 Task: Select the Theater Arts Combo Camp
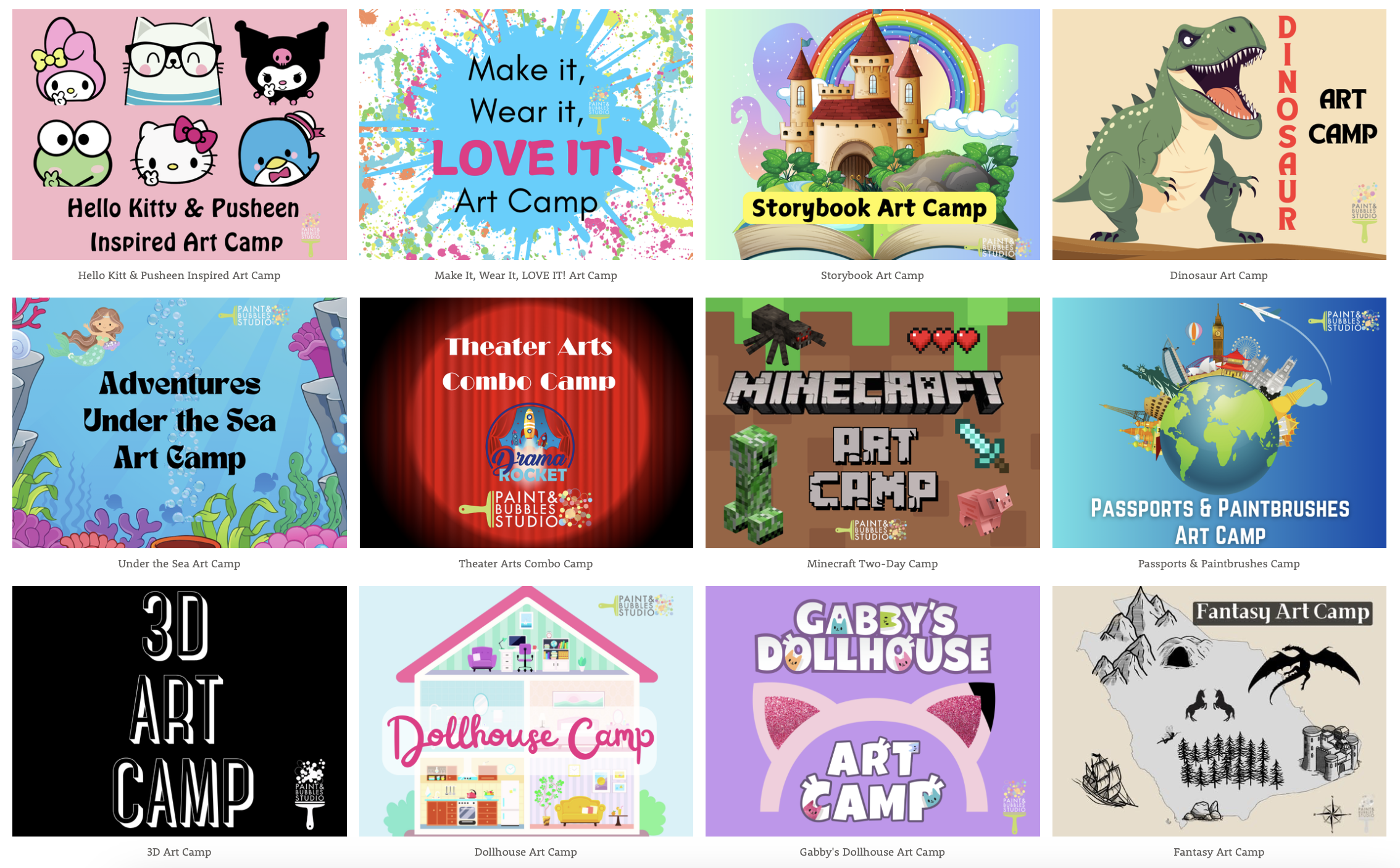pos(526,423)
